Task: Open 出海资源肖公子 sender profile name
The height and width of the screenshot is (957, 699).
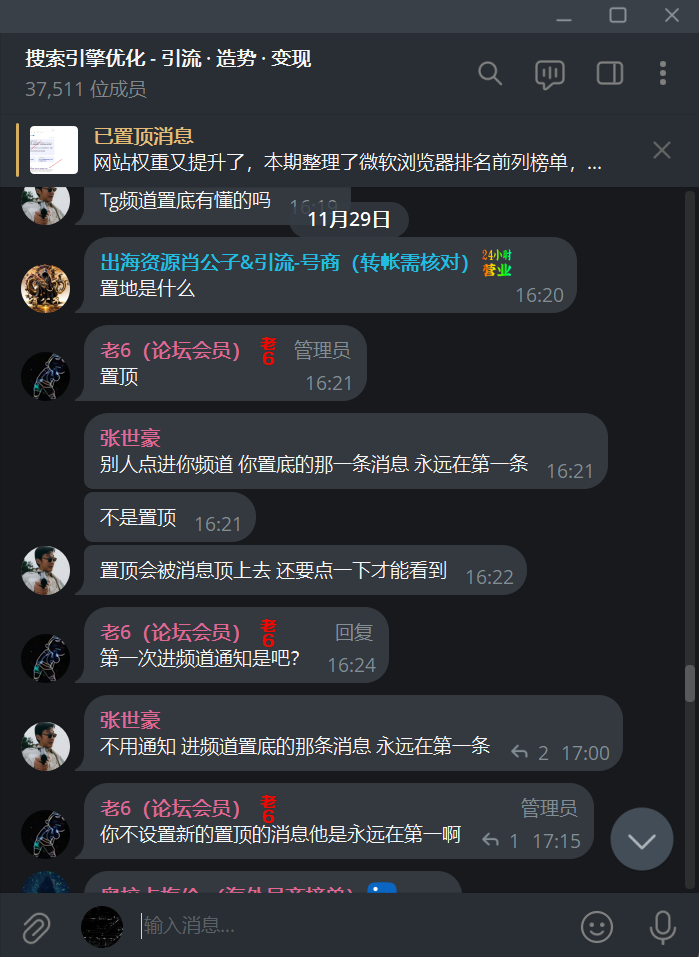Action: [x=285, y=263]
